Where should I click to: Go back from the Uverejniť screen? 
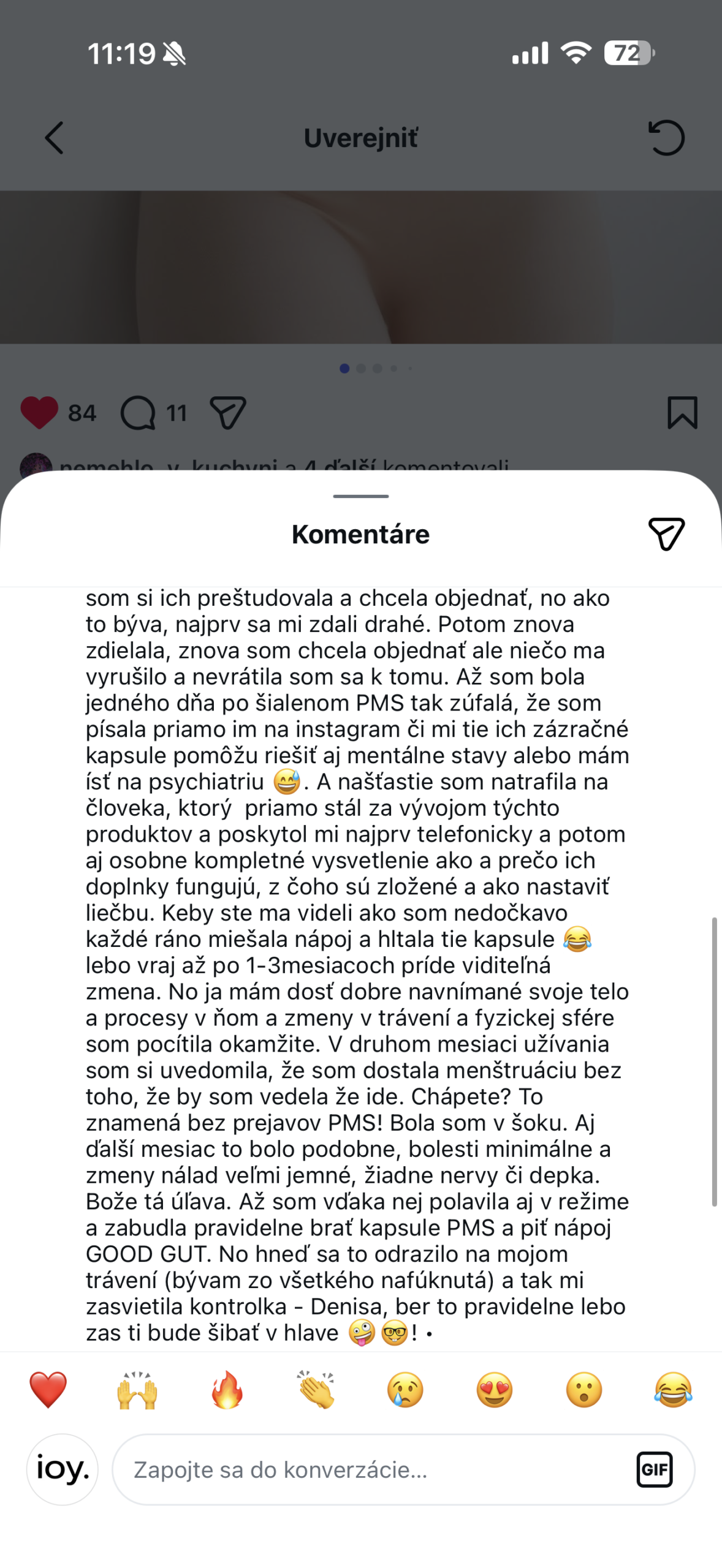point(55,138)
